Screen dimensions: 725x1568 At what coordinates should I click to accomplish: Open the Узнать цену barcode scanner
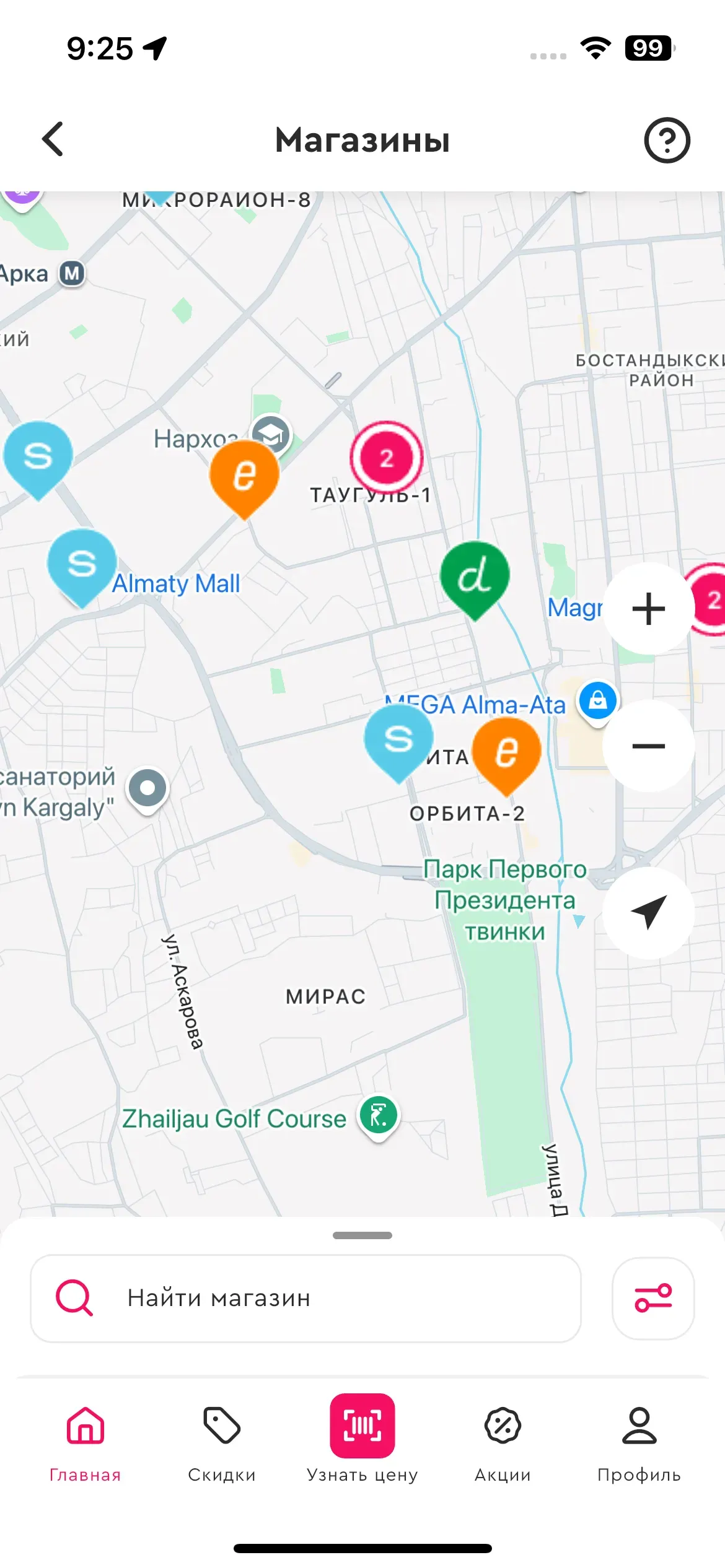362,1427
